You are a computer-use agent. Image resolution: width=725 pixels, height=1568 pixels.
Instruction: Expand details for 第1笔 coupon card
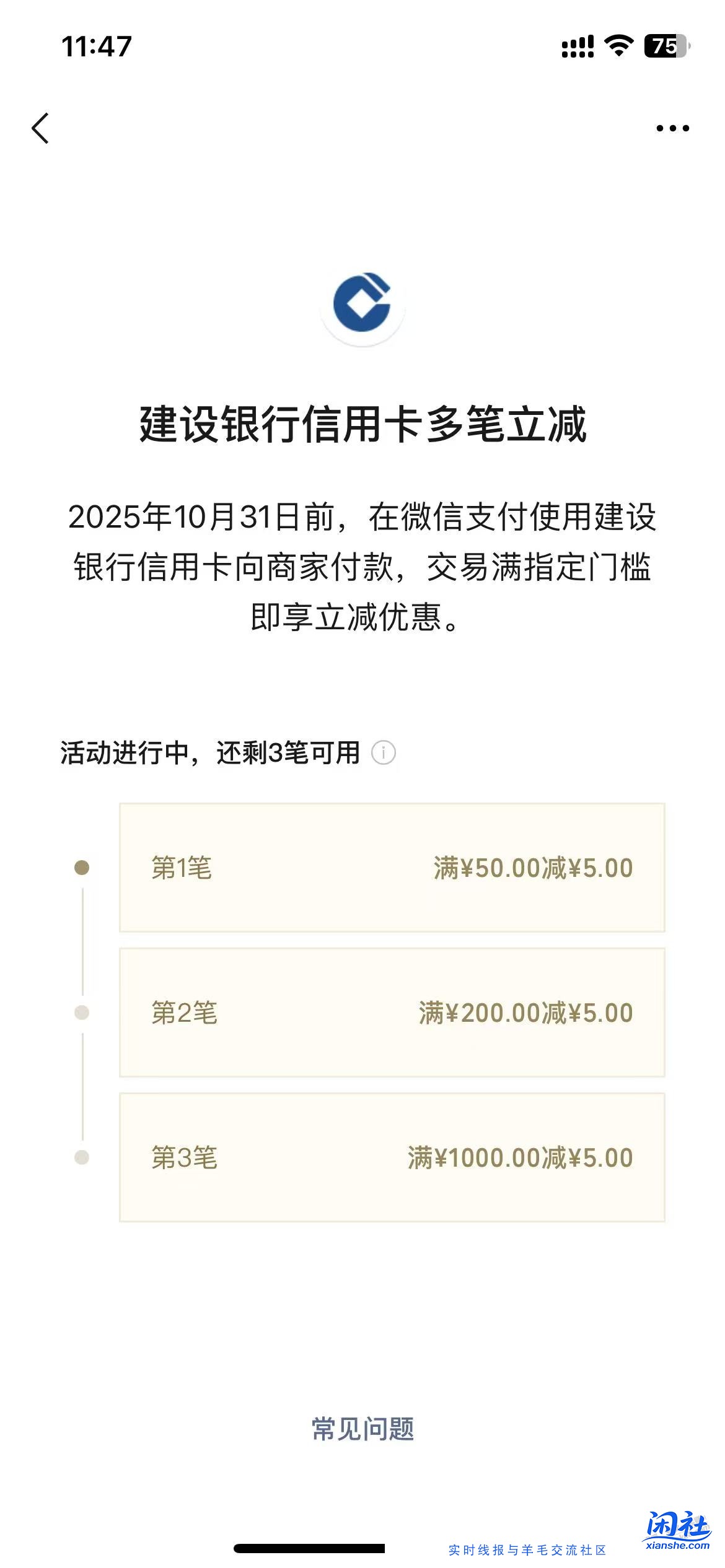(x=390, y=869)
